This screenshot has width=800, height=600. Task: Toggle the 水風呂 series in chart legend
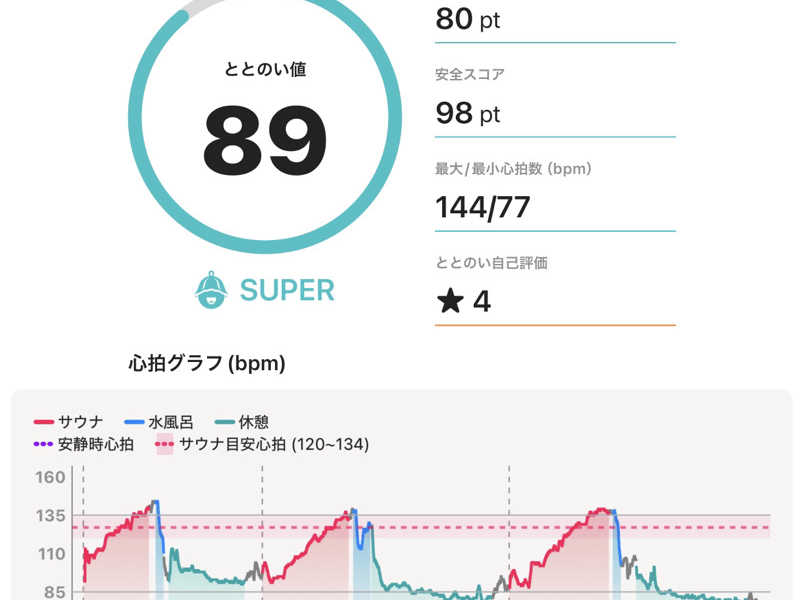click(x=163, y=422)
